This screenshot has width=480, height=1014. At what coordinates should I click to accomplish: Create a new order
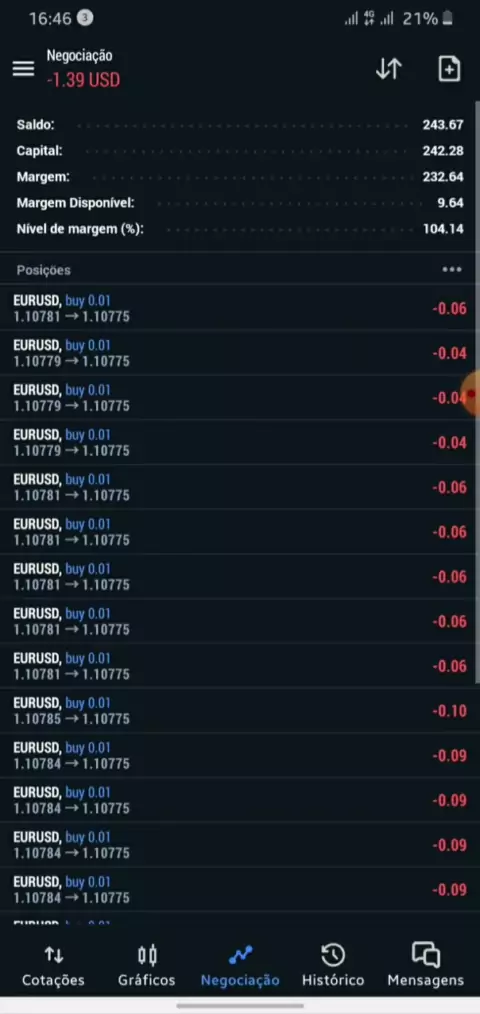tap(449, 69)
